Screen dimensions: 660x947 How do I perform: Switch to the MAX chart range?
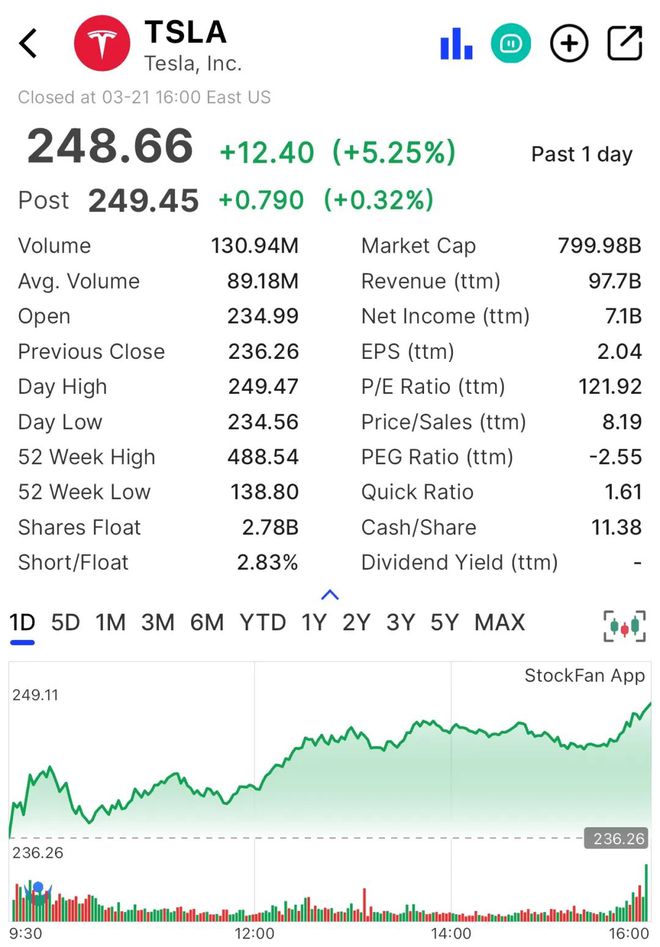(499, 623)
